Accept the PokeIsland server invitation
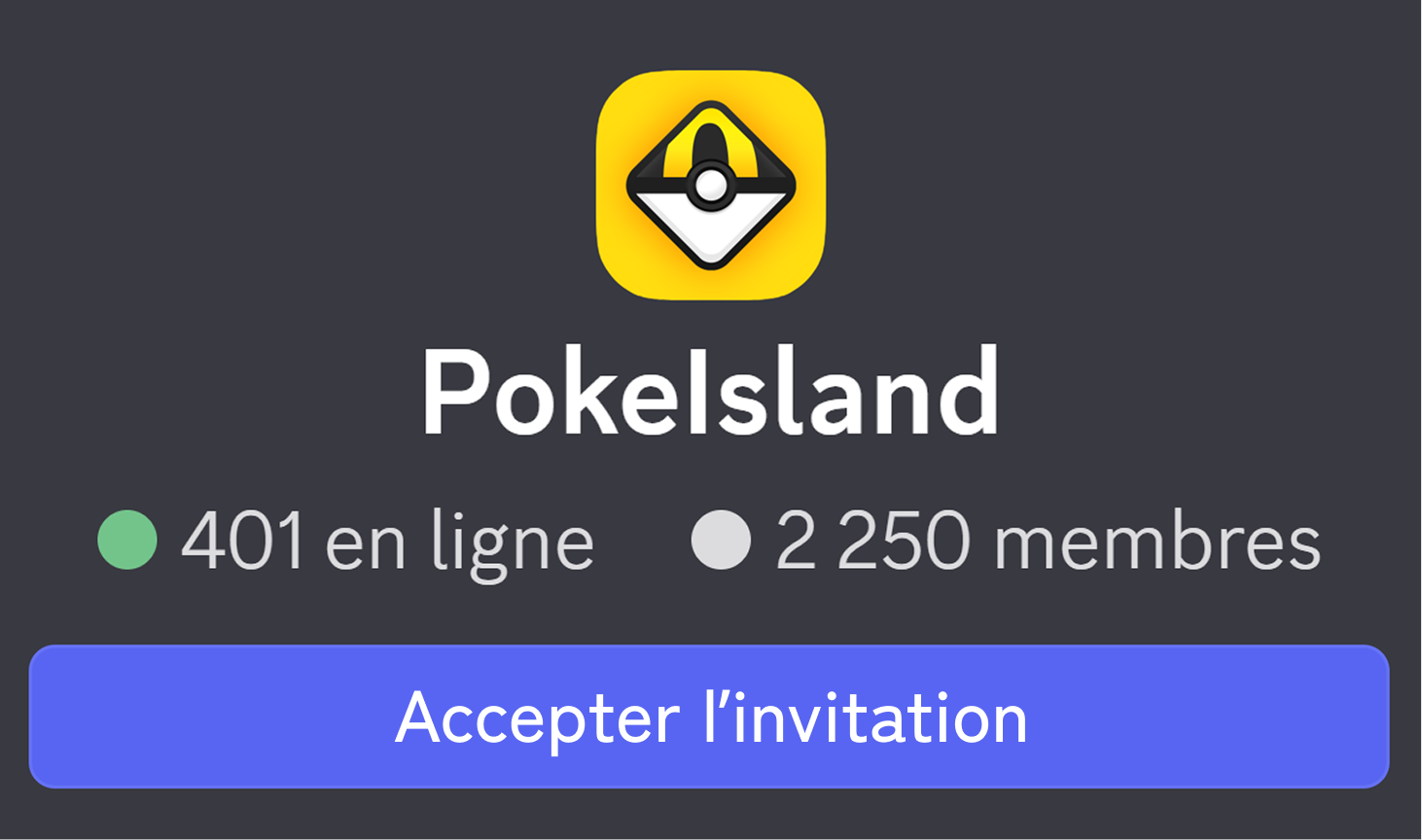The image size is (1422, 840). coord(709,717)
